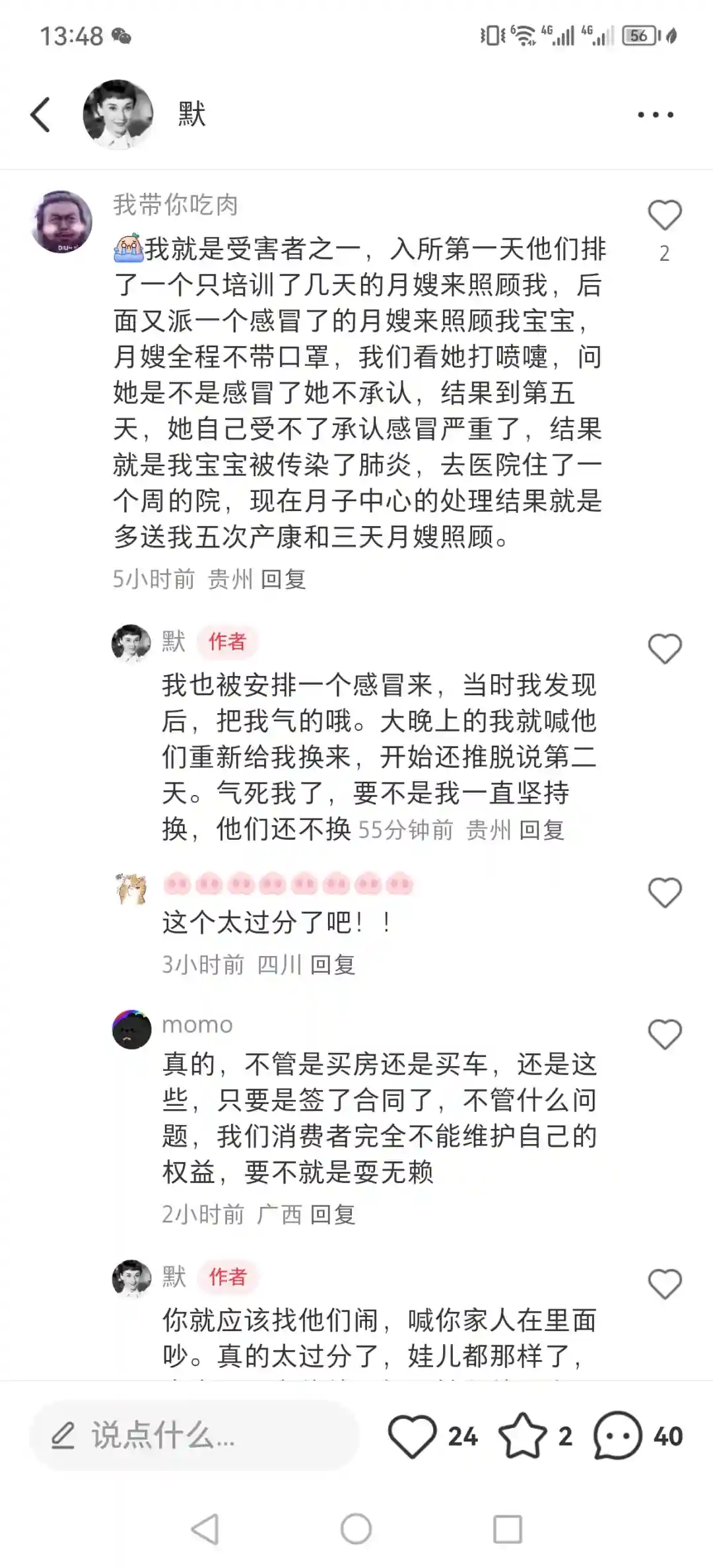Reply to the comment from 四川
Screen dimensions: 713x1568
pos(333,965)
